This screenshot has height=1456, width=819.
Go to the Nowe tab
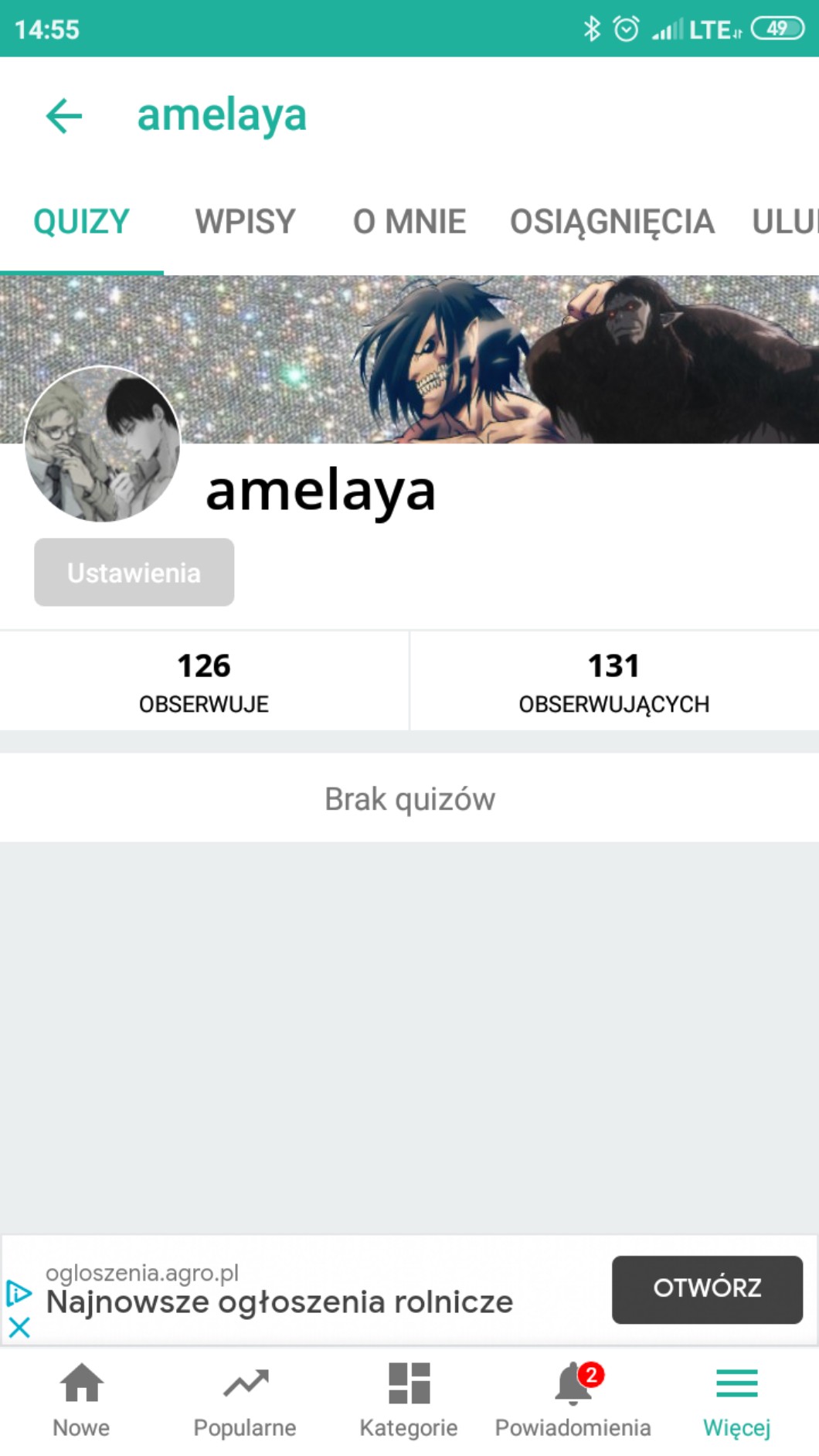pyautogui.click(x=81, y=1400)
